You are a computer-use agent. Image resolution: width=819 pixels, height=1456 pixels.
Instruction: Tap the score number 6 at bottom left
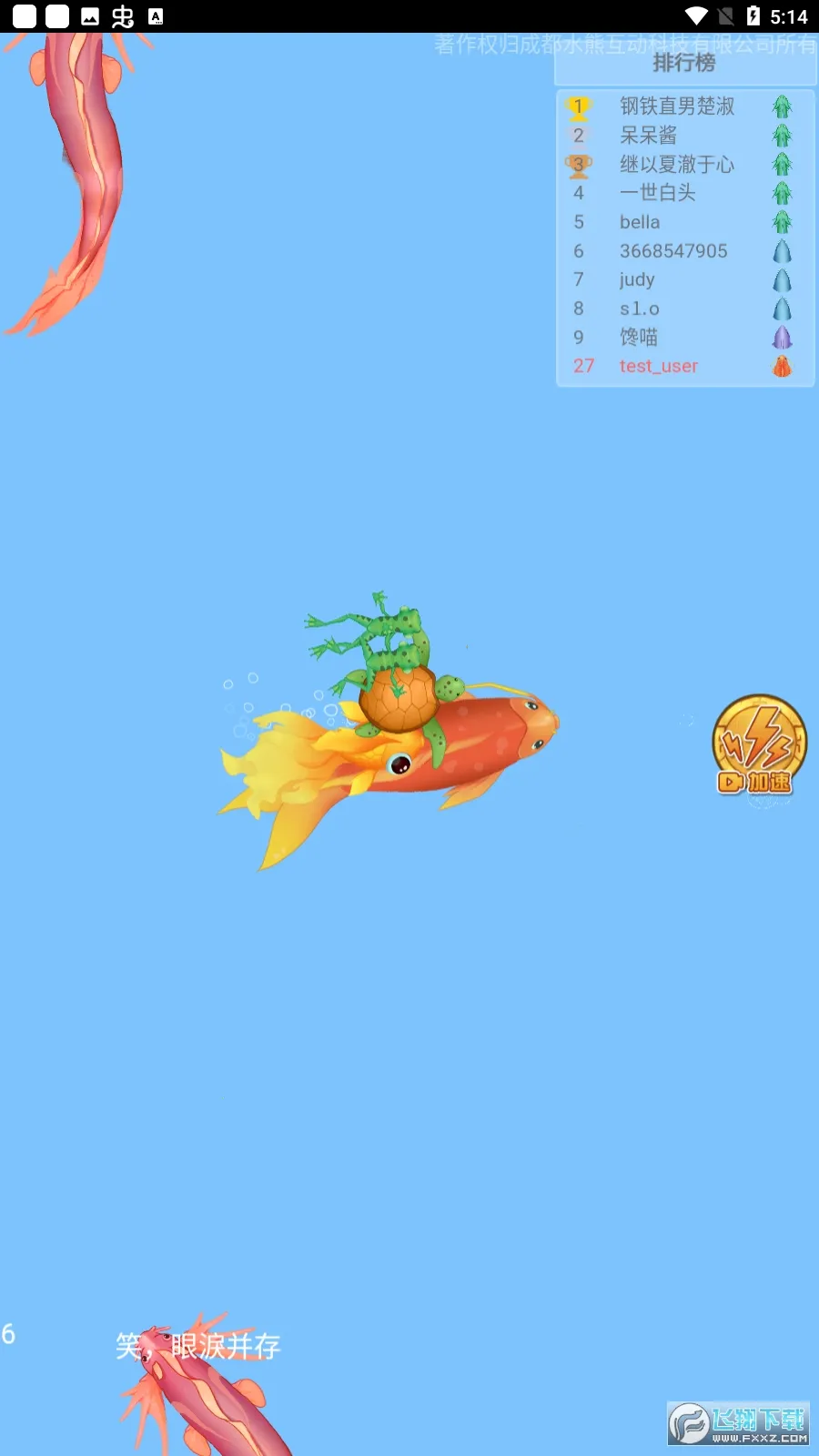pyautogui.click(x=7, y=1334)
